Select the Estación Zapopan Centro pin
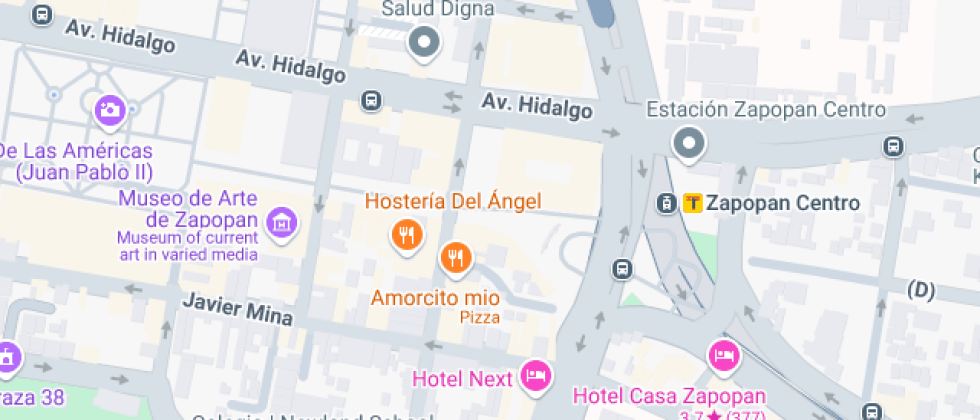The height and width of the screenshot is (420, 980). click(x=688, y=142)
